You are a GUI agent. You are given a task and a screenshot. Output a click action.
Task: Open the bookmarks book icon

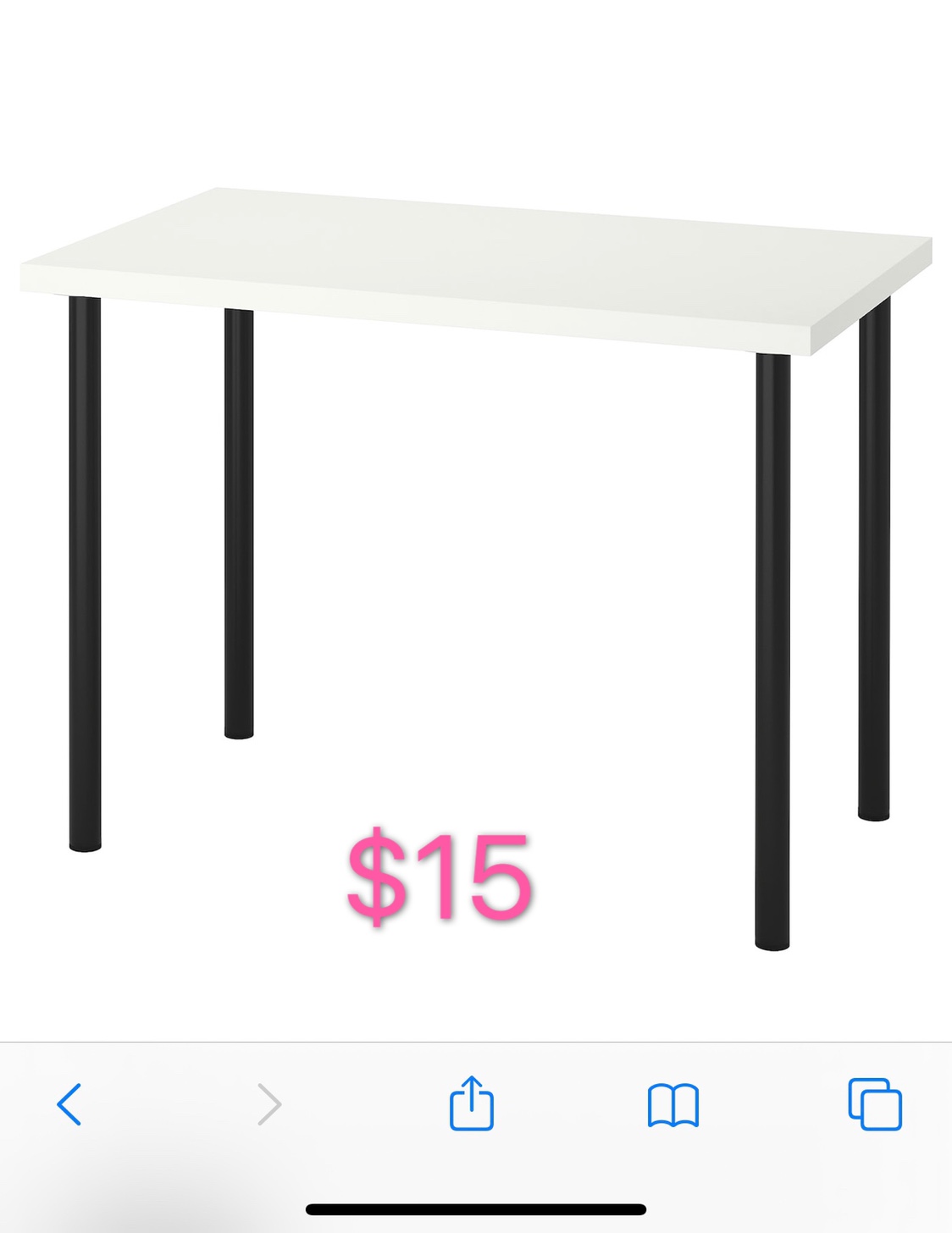tap(672, 1105)
